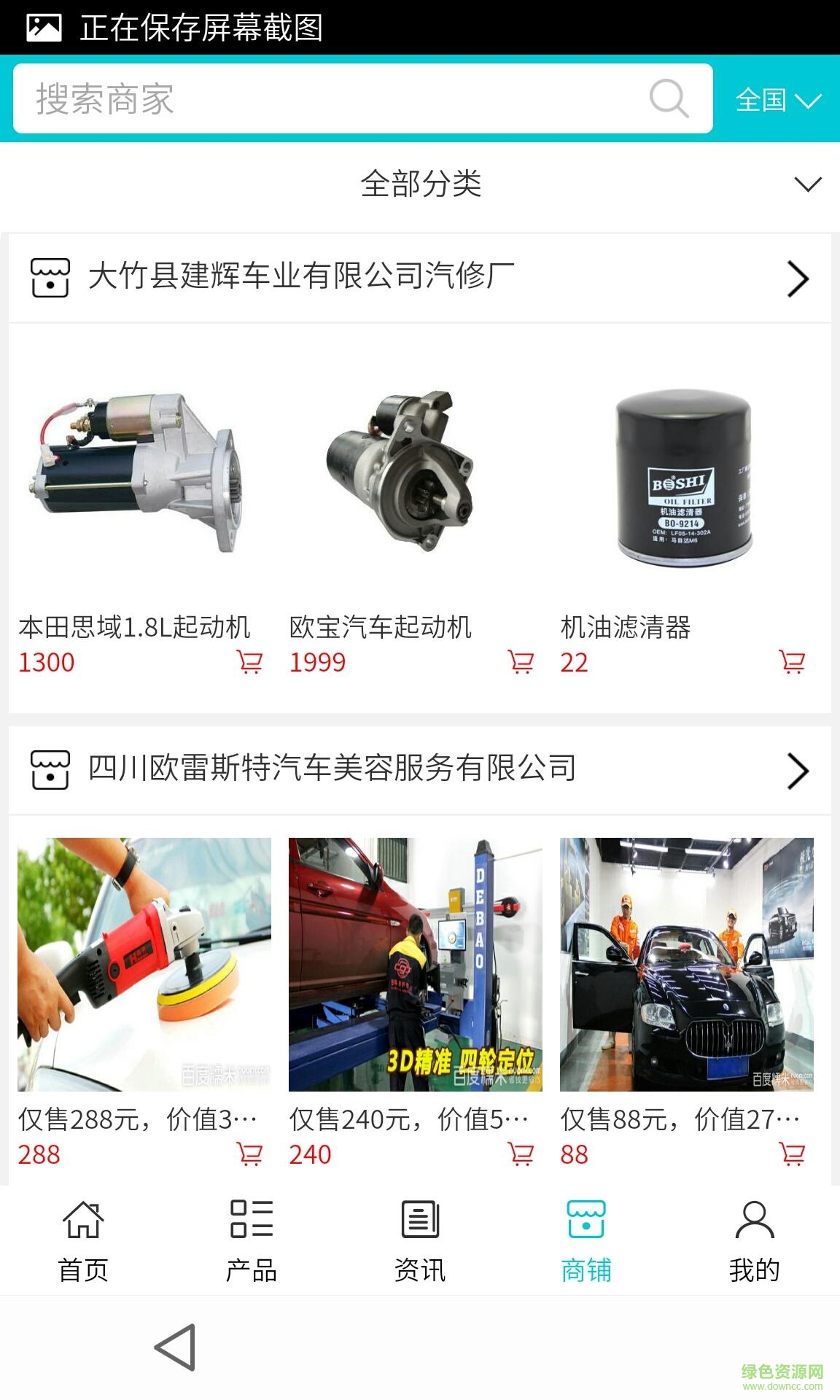Switch to the 资讯 tab
Viewport: 840px width, 1400px height.
click(420, 1240)
